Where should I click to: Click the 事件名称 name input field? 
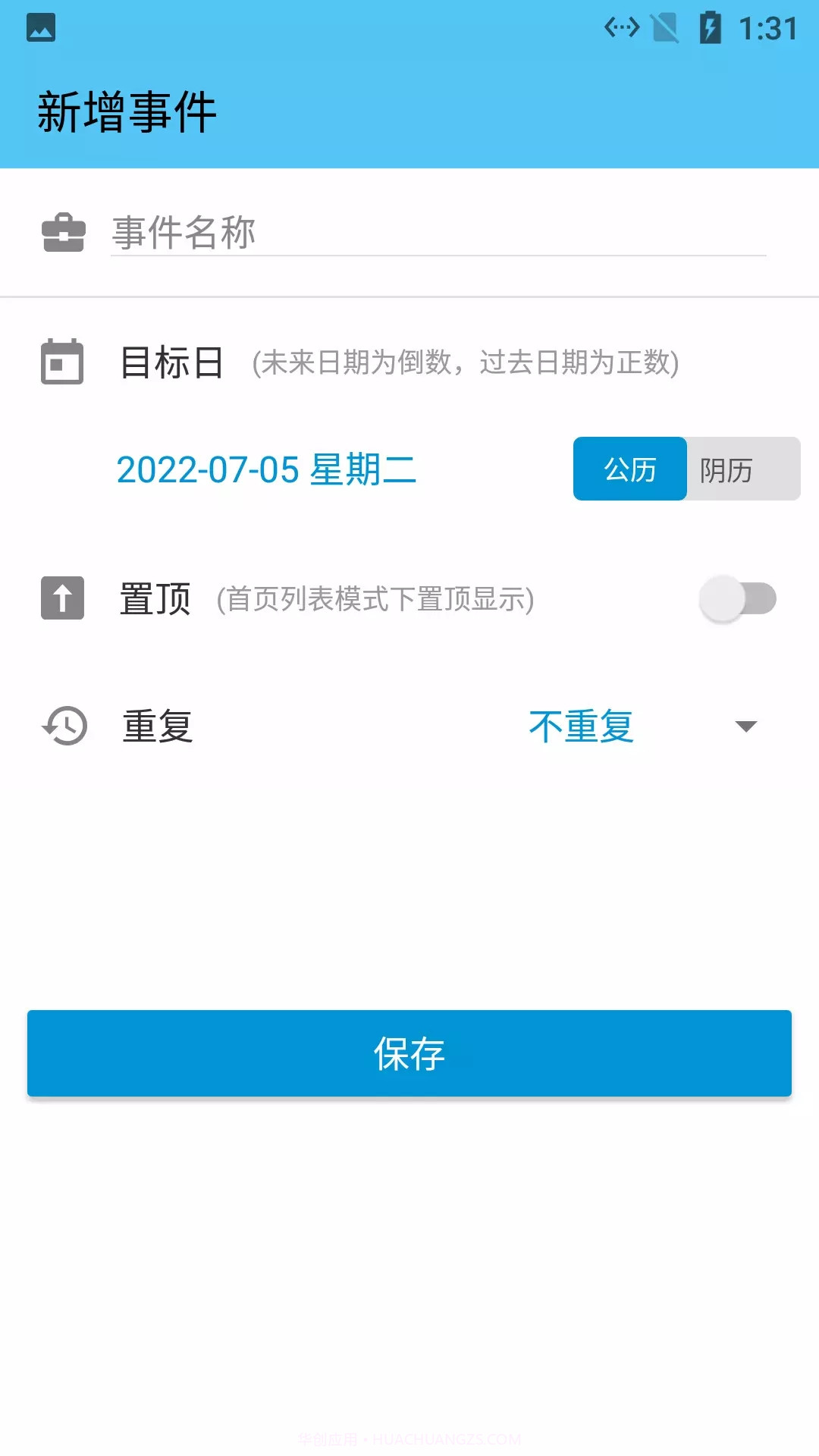pyautogui.click(x=436, y=233)
